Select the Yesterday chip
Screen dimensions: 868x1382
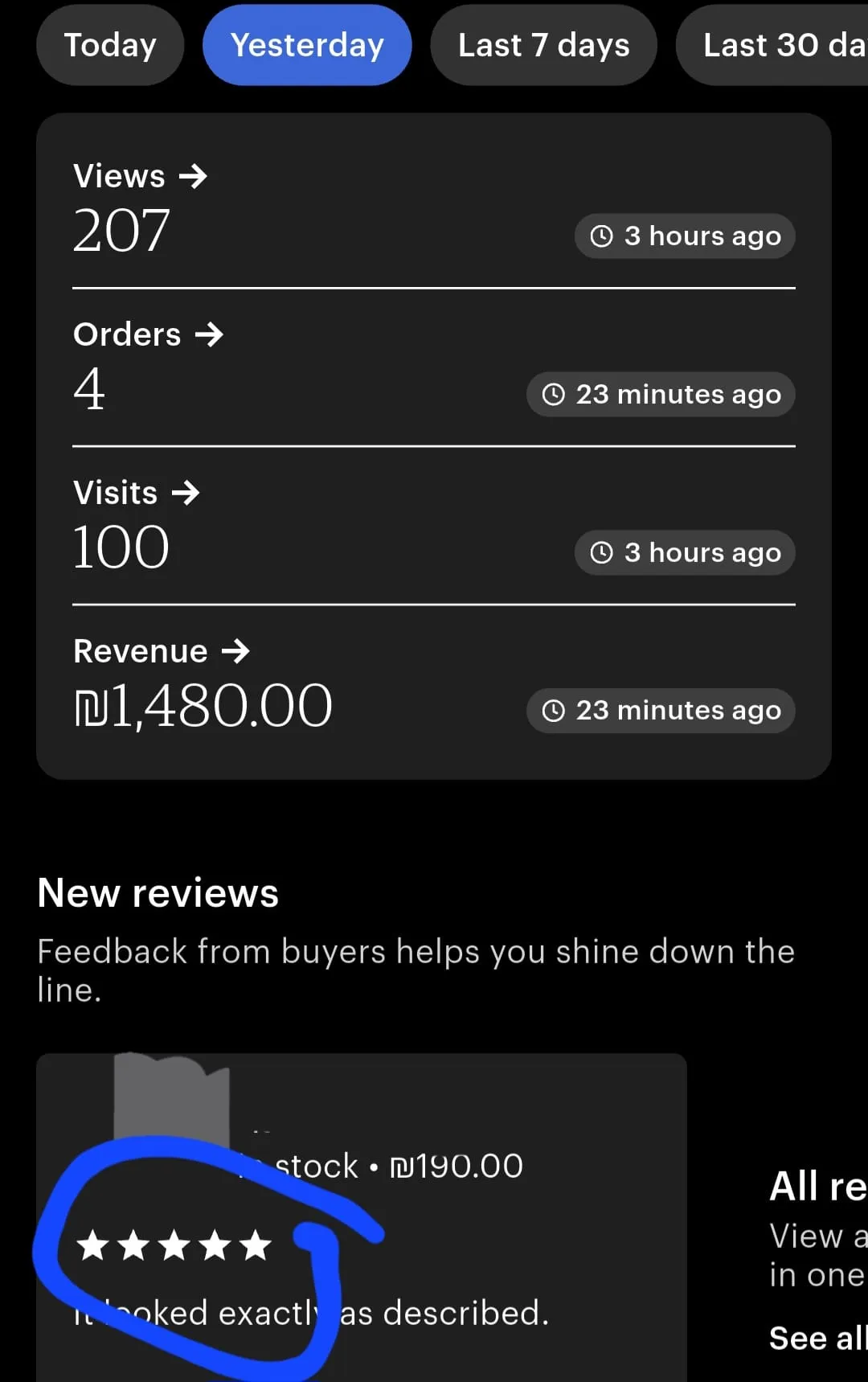coord(307,45)
